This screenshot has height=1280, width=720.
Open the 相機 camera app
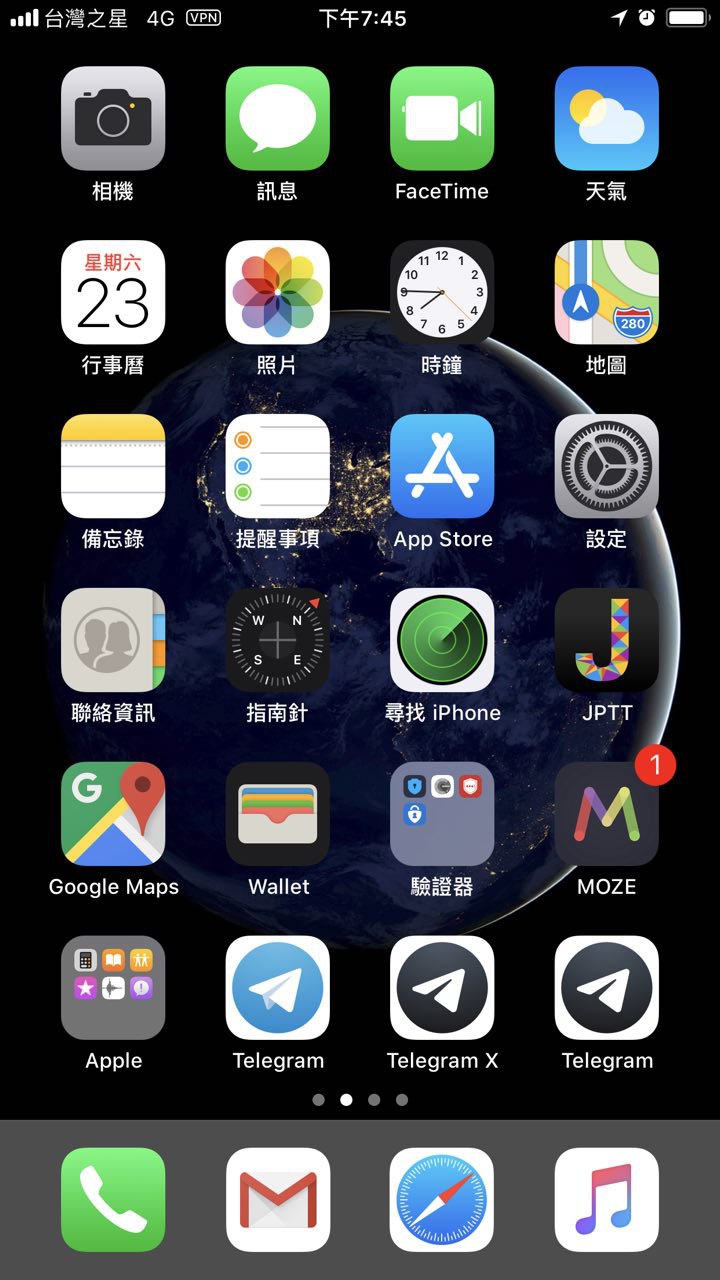click(113, 119)
